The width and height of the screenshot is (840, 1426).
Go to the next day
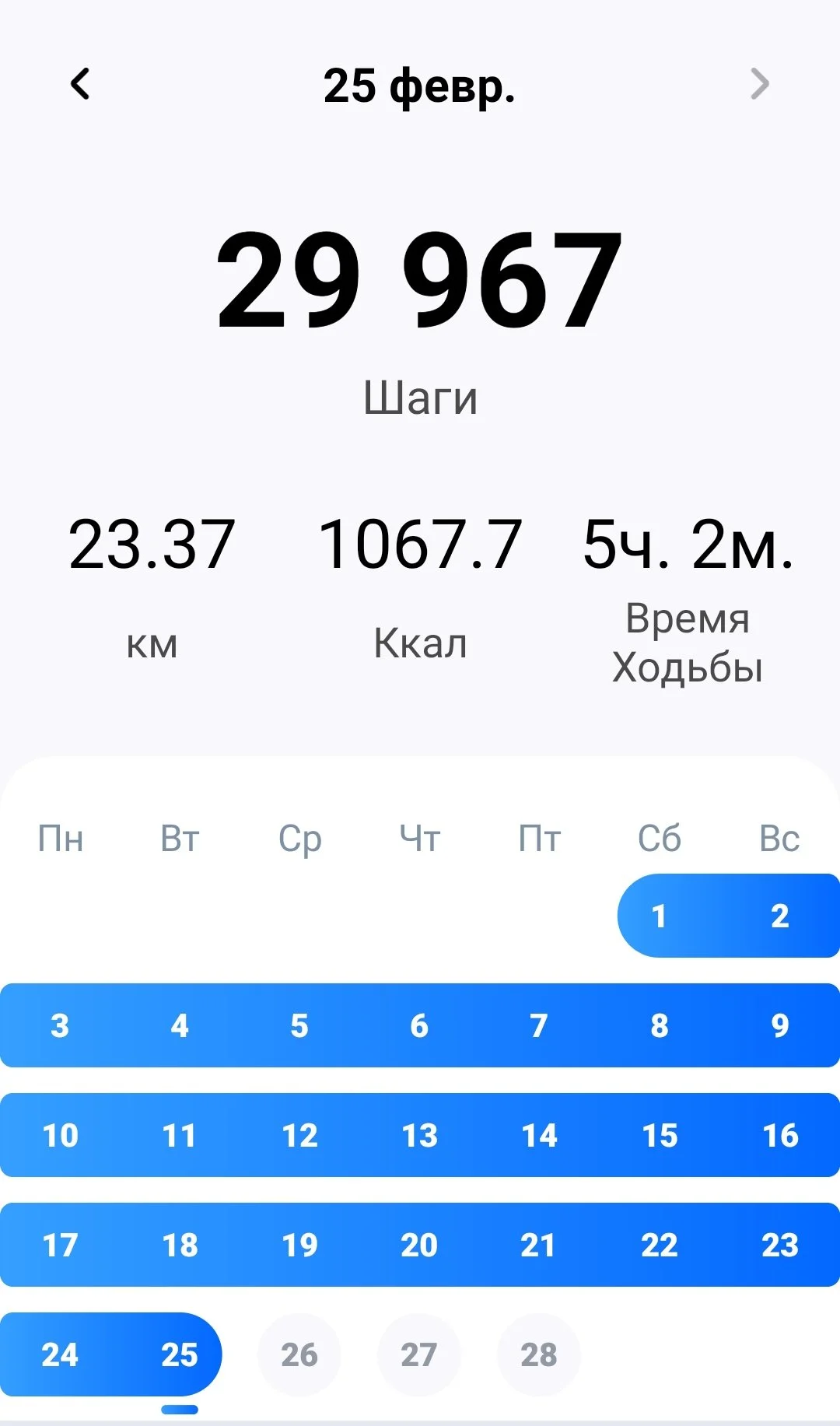(759, 84)
